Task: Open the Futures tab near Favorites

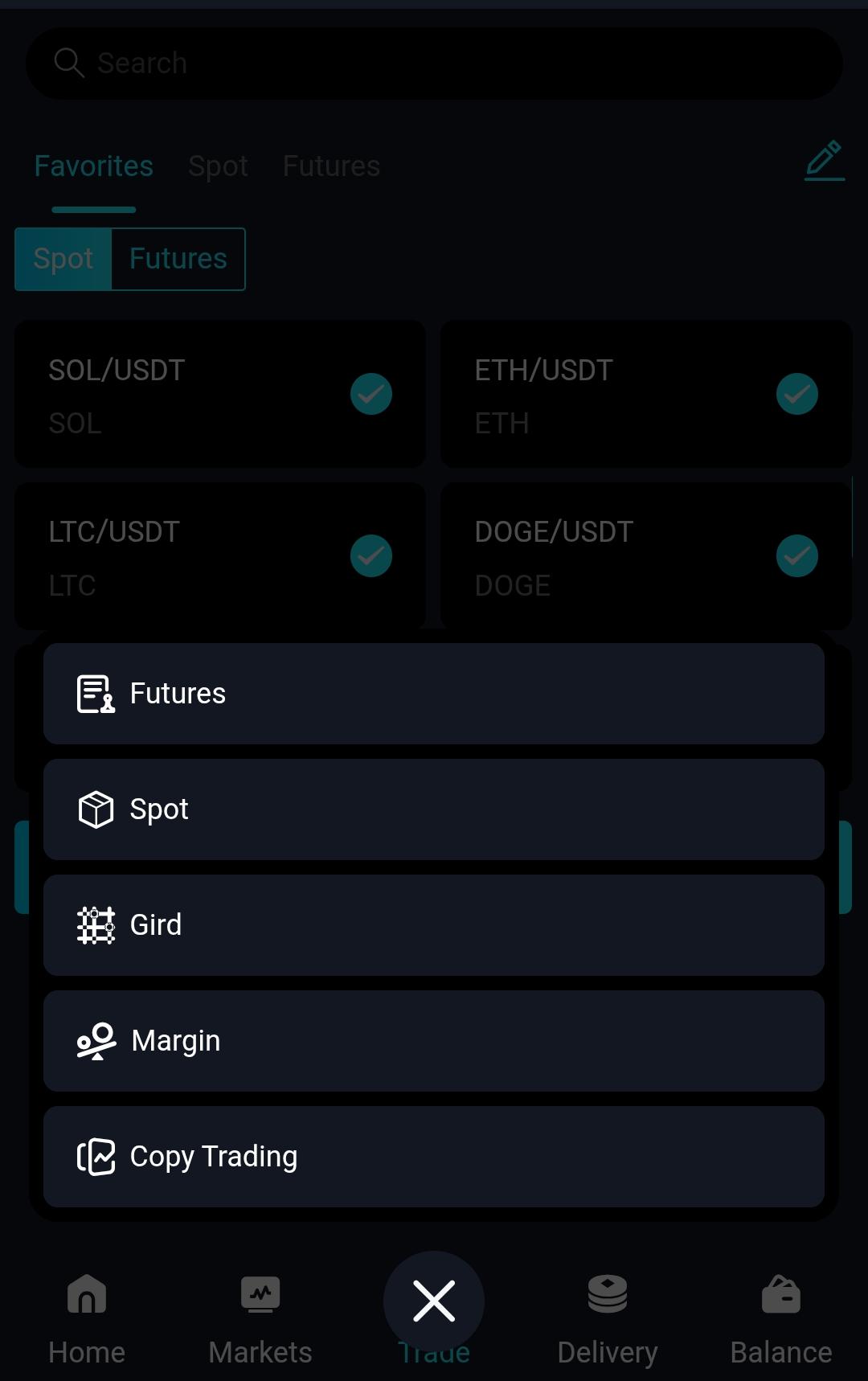Action: click(330, 166)
